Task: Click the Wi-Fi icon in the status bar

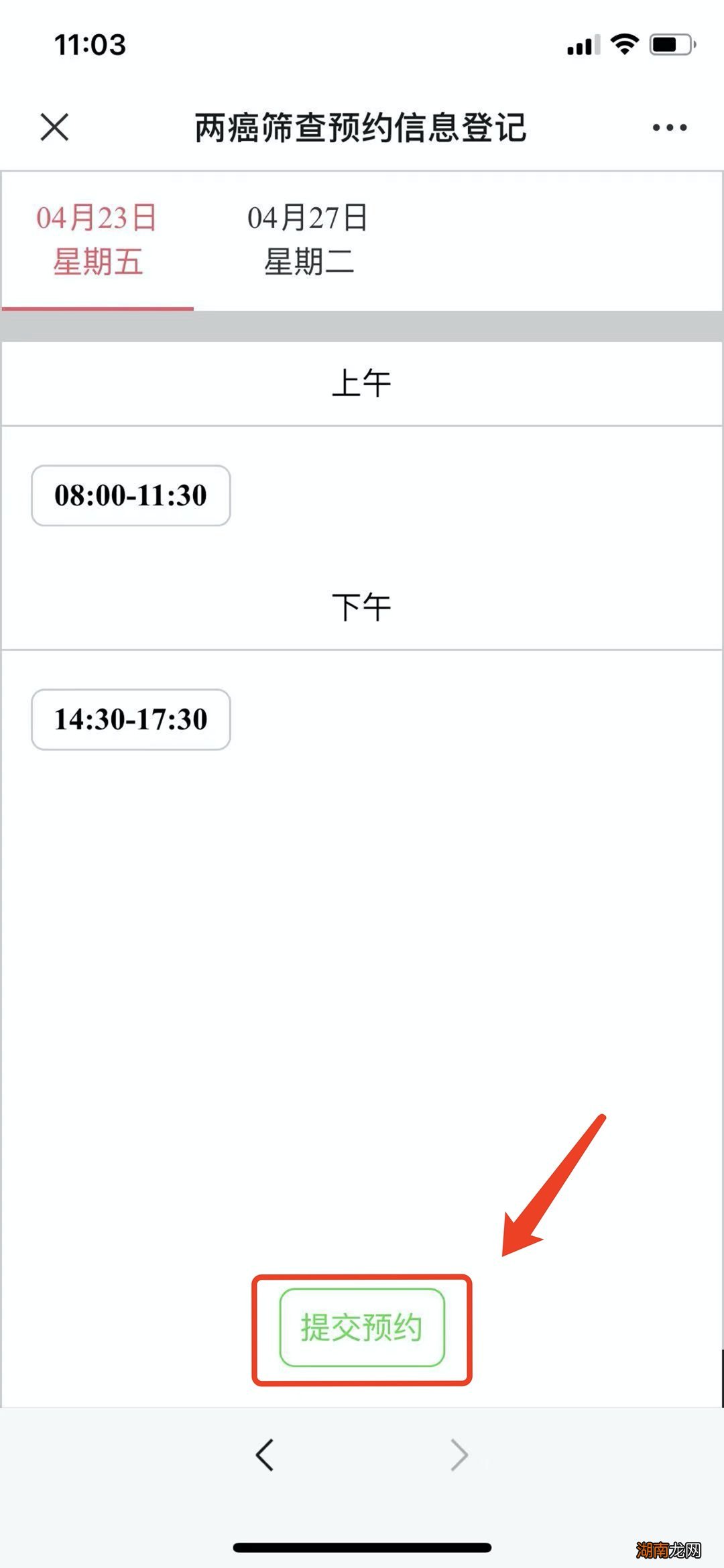Action: coord(623,44)
